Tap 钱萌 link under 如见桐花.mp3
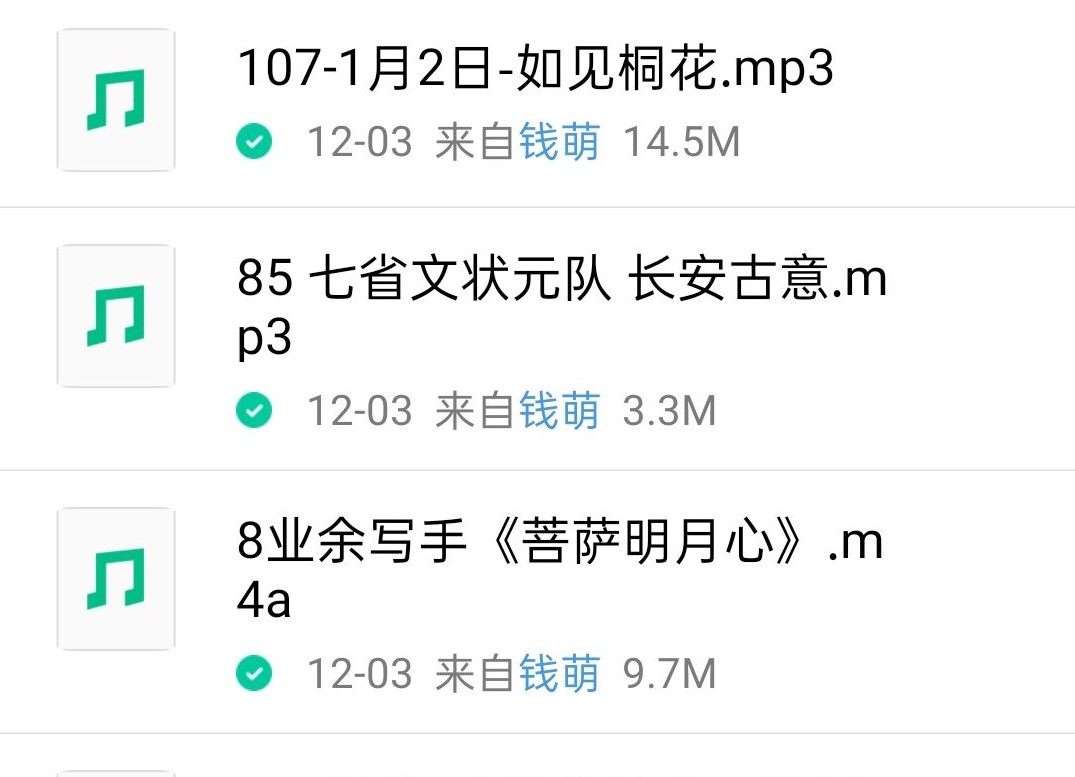This screenshot has height=777, width=1075. pos(559,143)
